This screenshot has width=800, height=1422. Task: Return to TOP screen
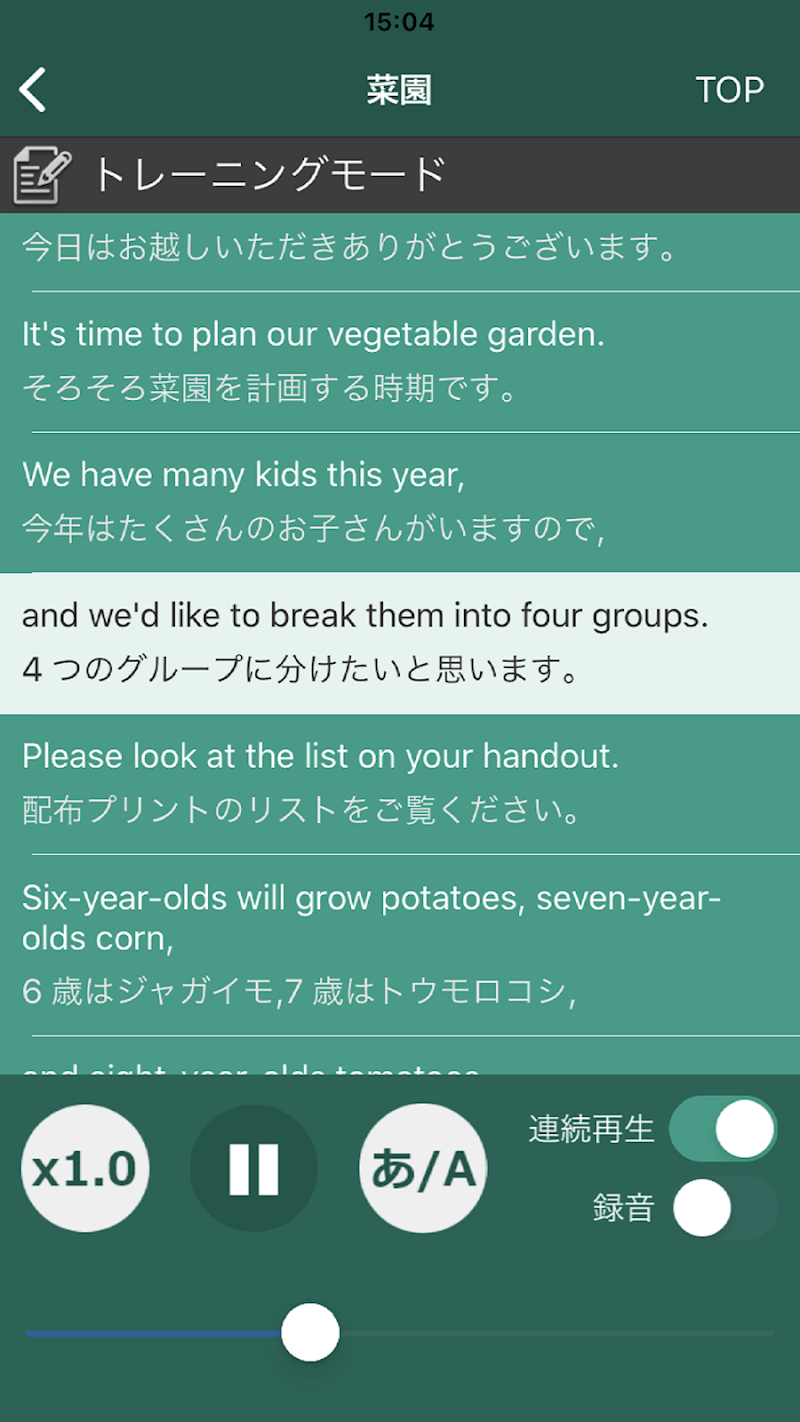(x=729, y=90)
